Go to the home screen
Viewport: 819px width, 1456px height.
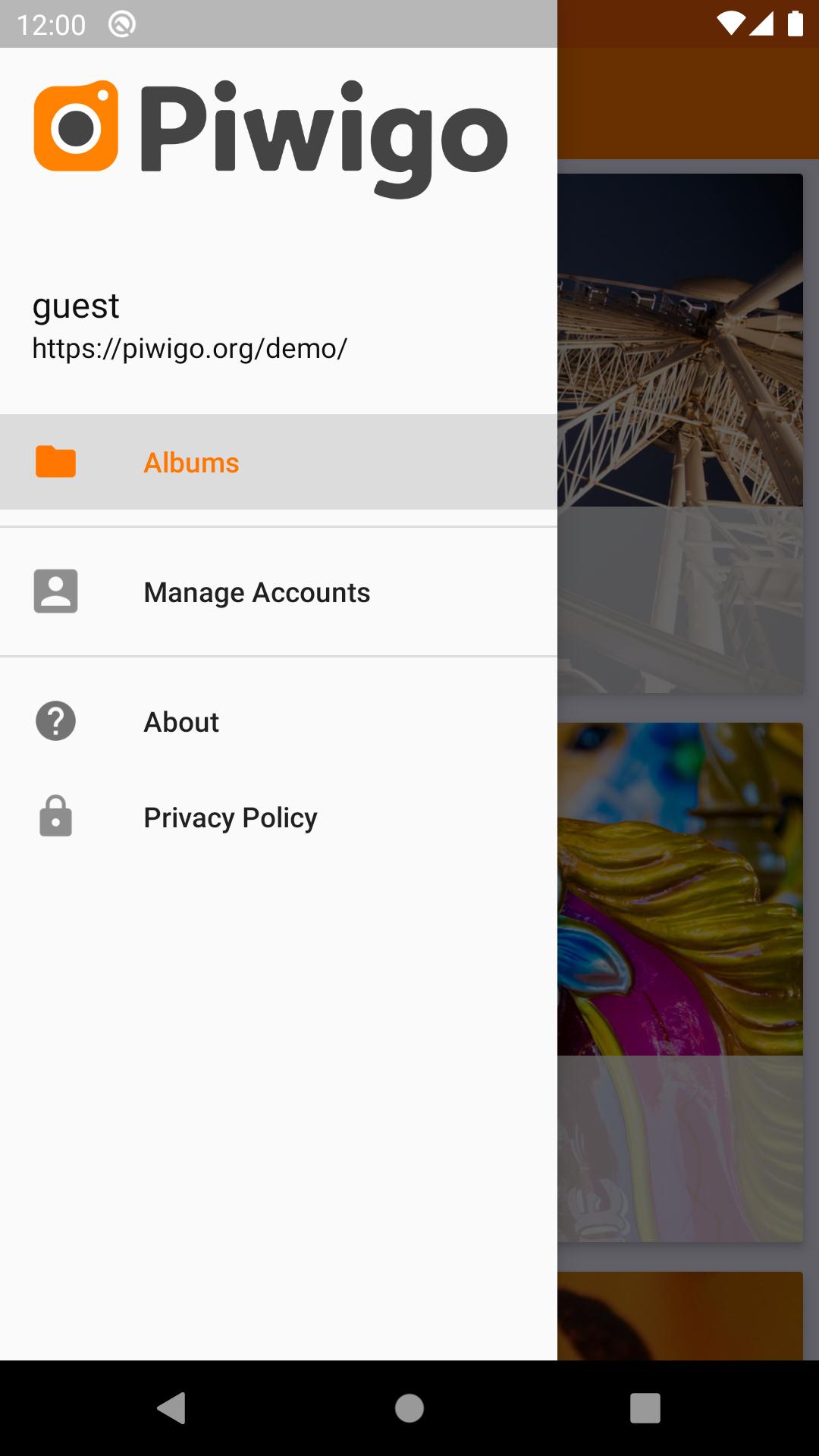[x=409, y=1408]
